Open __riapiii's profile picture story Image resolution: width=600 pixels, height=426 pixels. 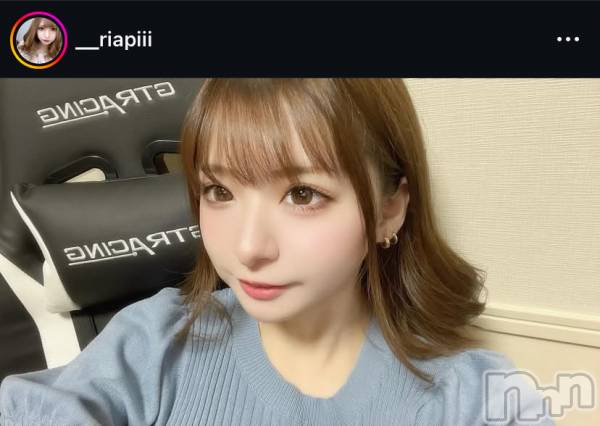coord(38,40)
